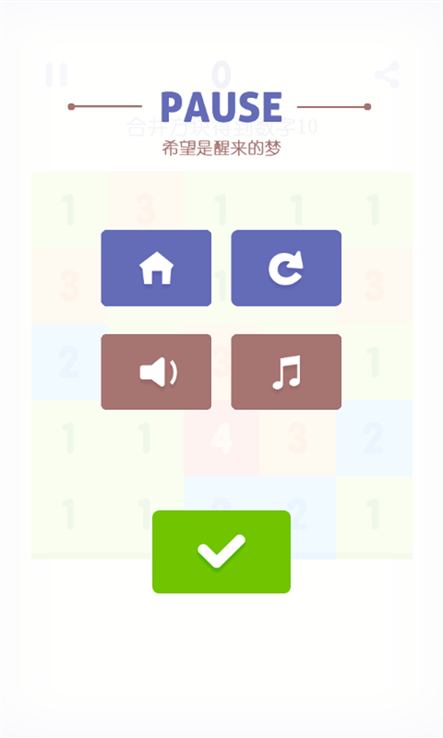This screenshot has height=738, width=443.
Task: Resume game with the green checkmark
Action: 221,552
